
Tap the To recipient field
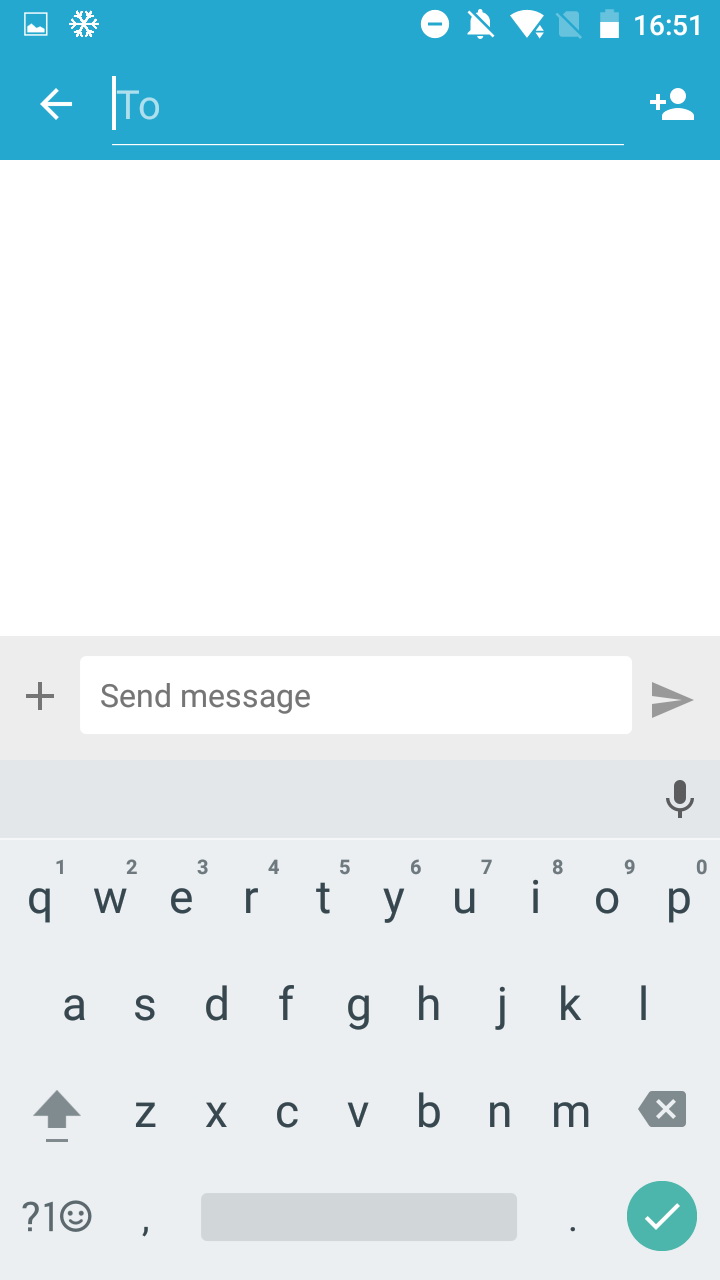click(x=368, y=106)
